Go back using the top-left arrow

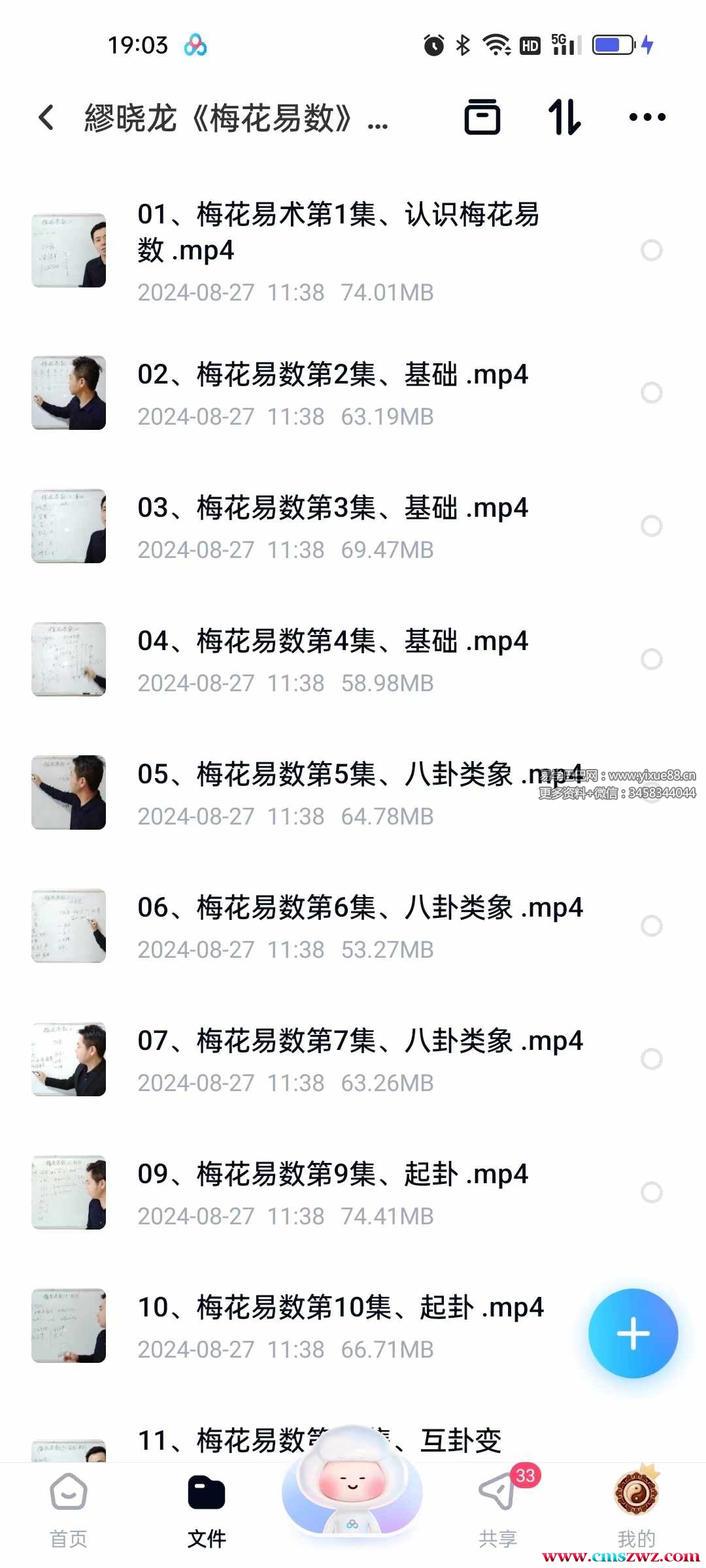click(x=46, y=118)
